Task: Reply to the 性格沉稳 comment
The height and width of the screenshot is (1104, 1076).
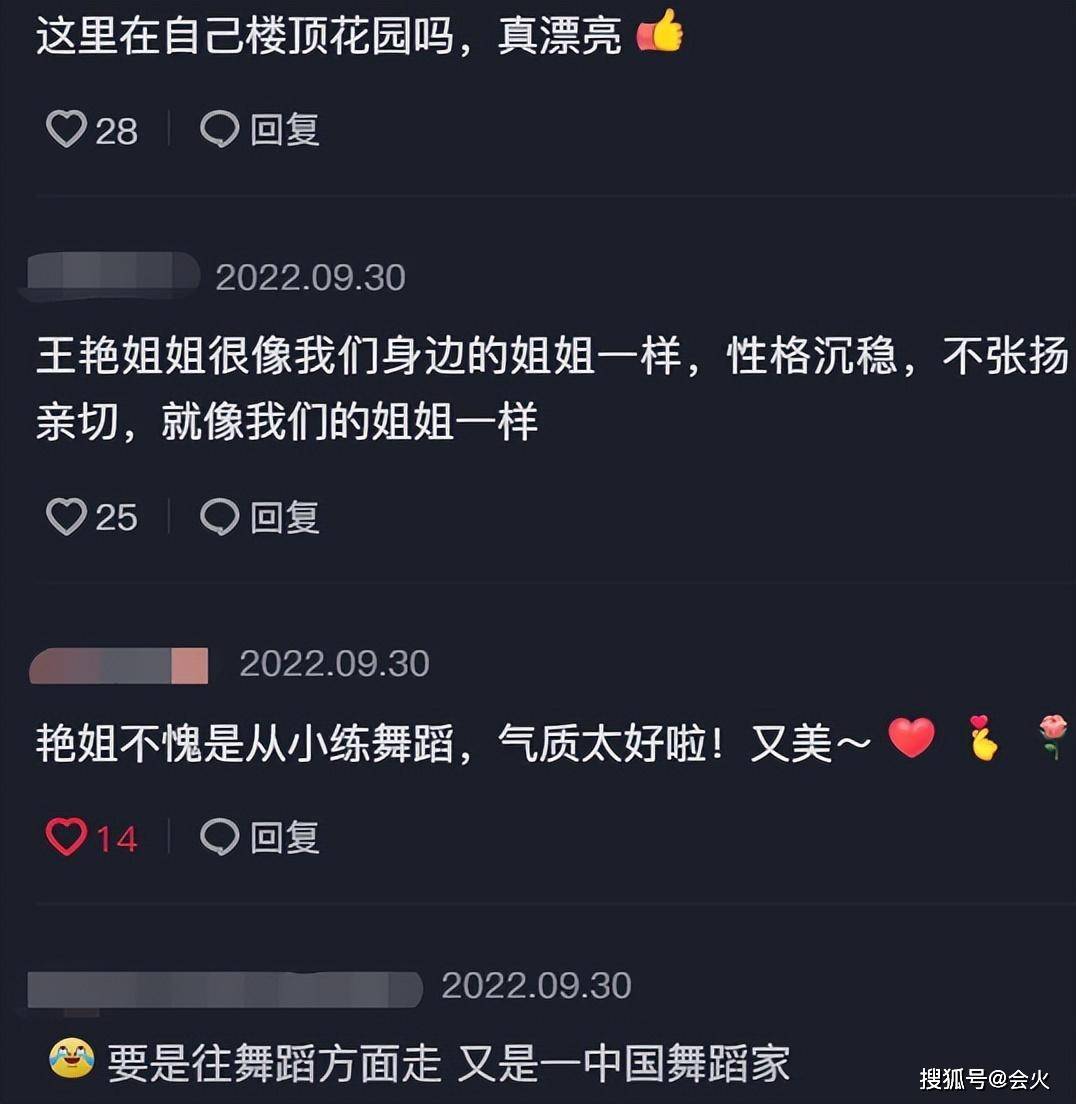Action: (x=260, y=517)
